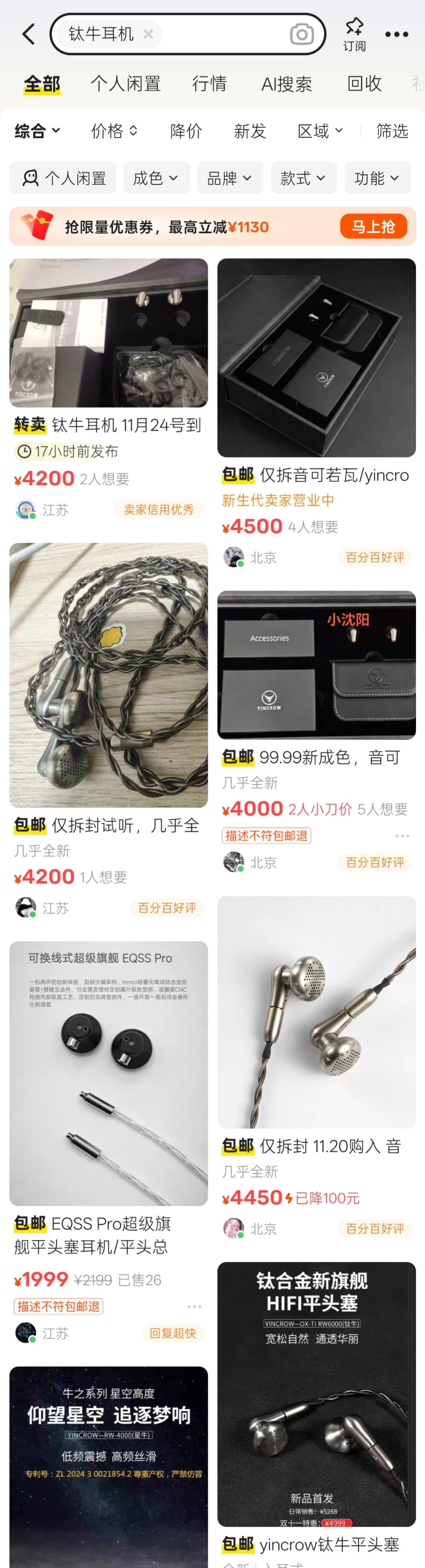The width and height of the screenshot is (425, 1568).
Task: Switch to the 个人闲置 tab
Action: click(x=125, y=84)
